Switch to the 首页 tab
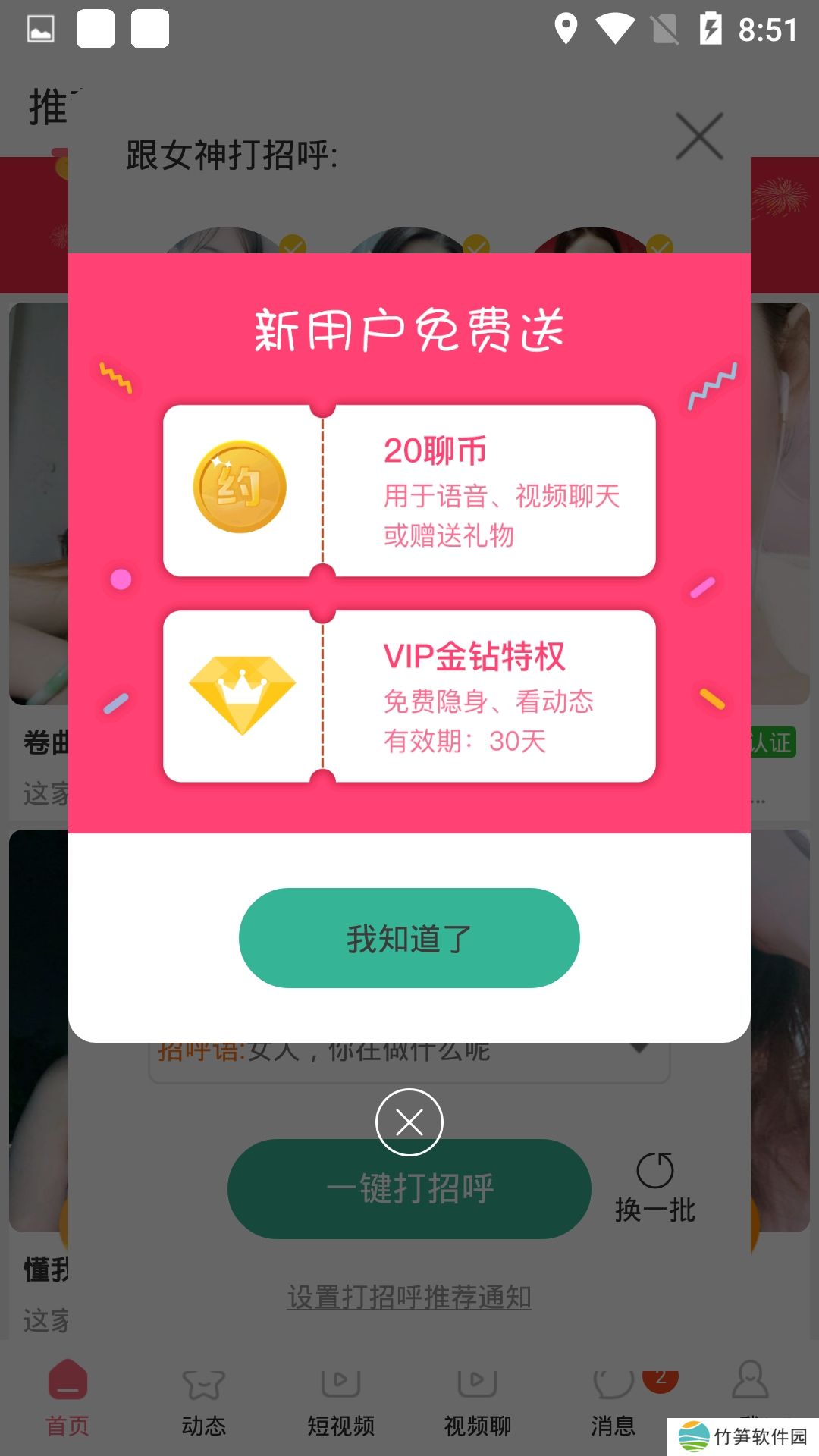The image size is (819, 1456). (67, 1399)
